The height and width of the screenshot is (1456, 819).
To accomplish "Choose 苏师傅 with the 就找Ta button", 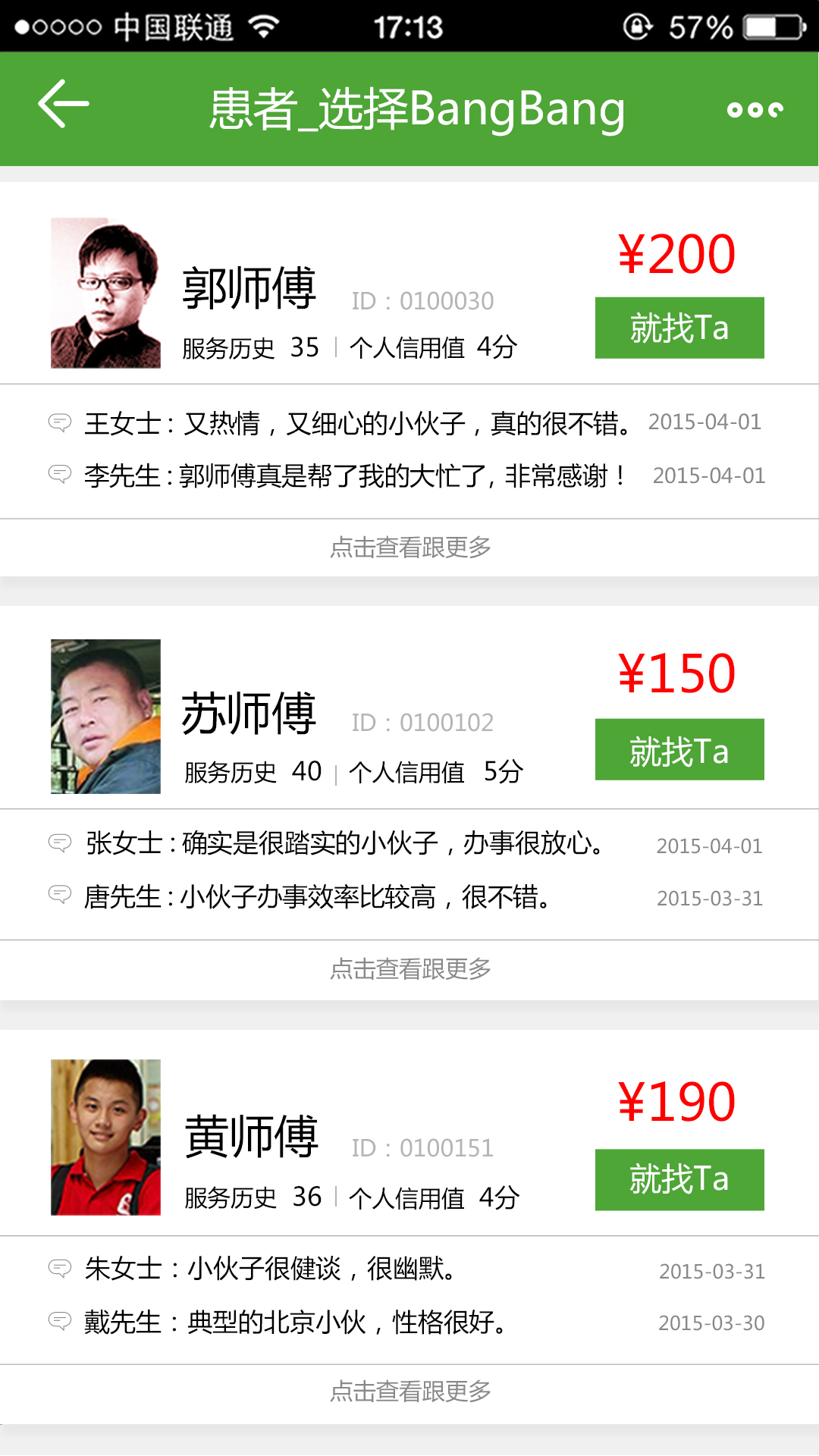I will point(679,750).
